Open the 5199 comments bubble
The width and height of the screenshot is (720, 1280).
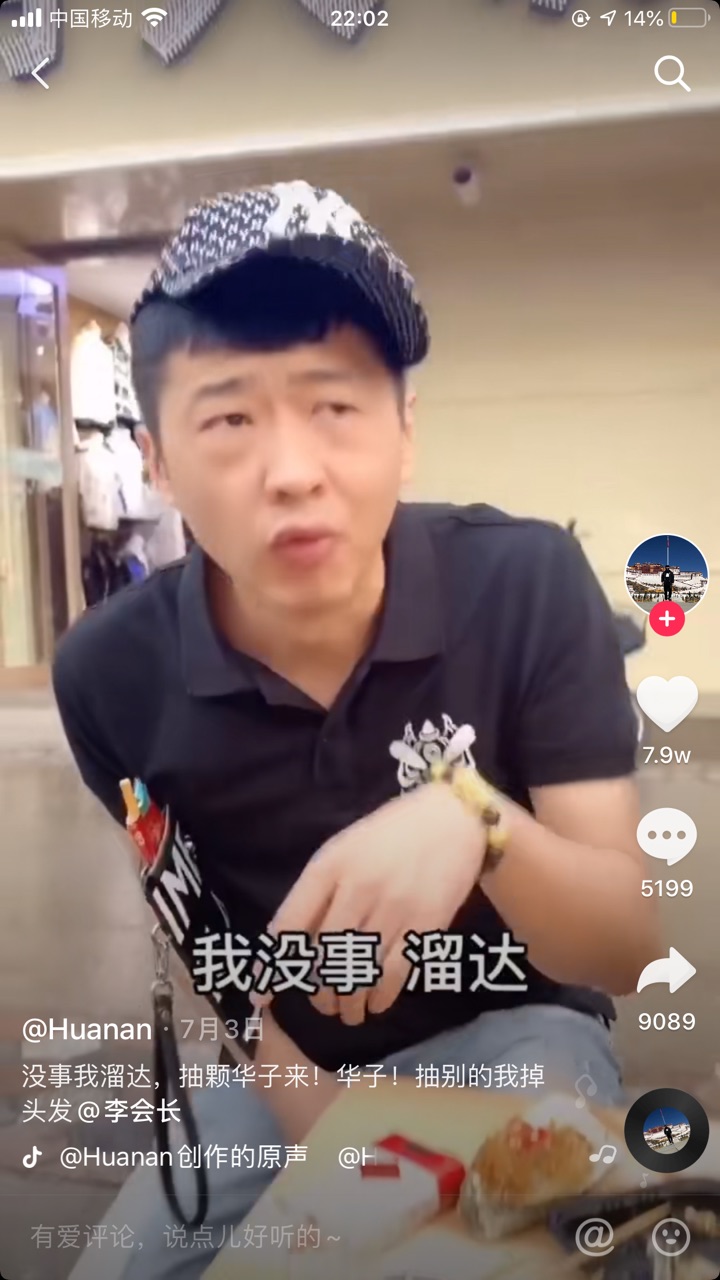666,838
